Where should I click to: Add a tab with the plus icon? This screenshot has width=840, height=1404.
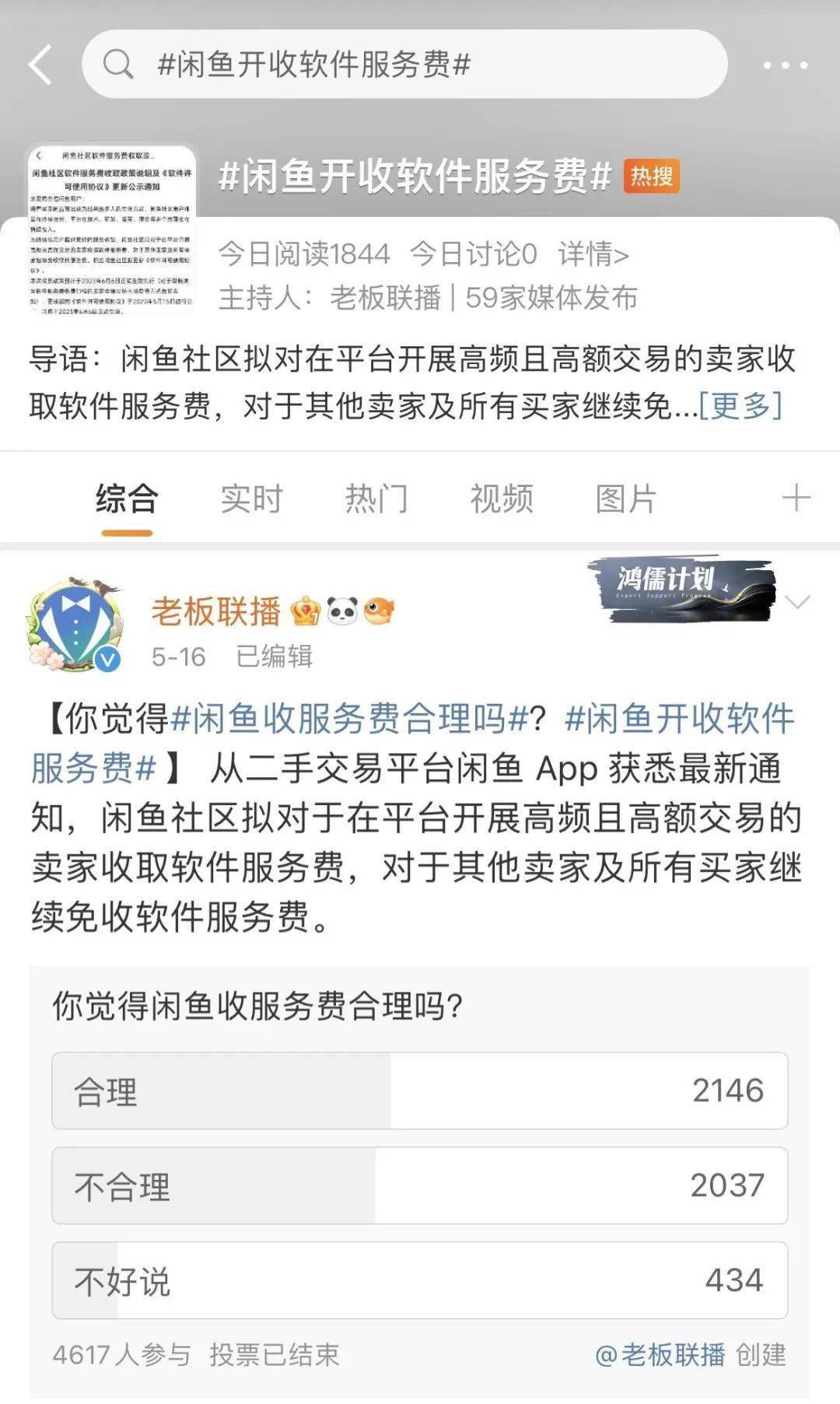[x=796, y=498]
